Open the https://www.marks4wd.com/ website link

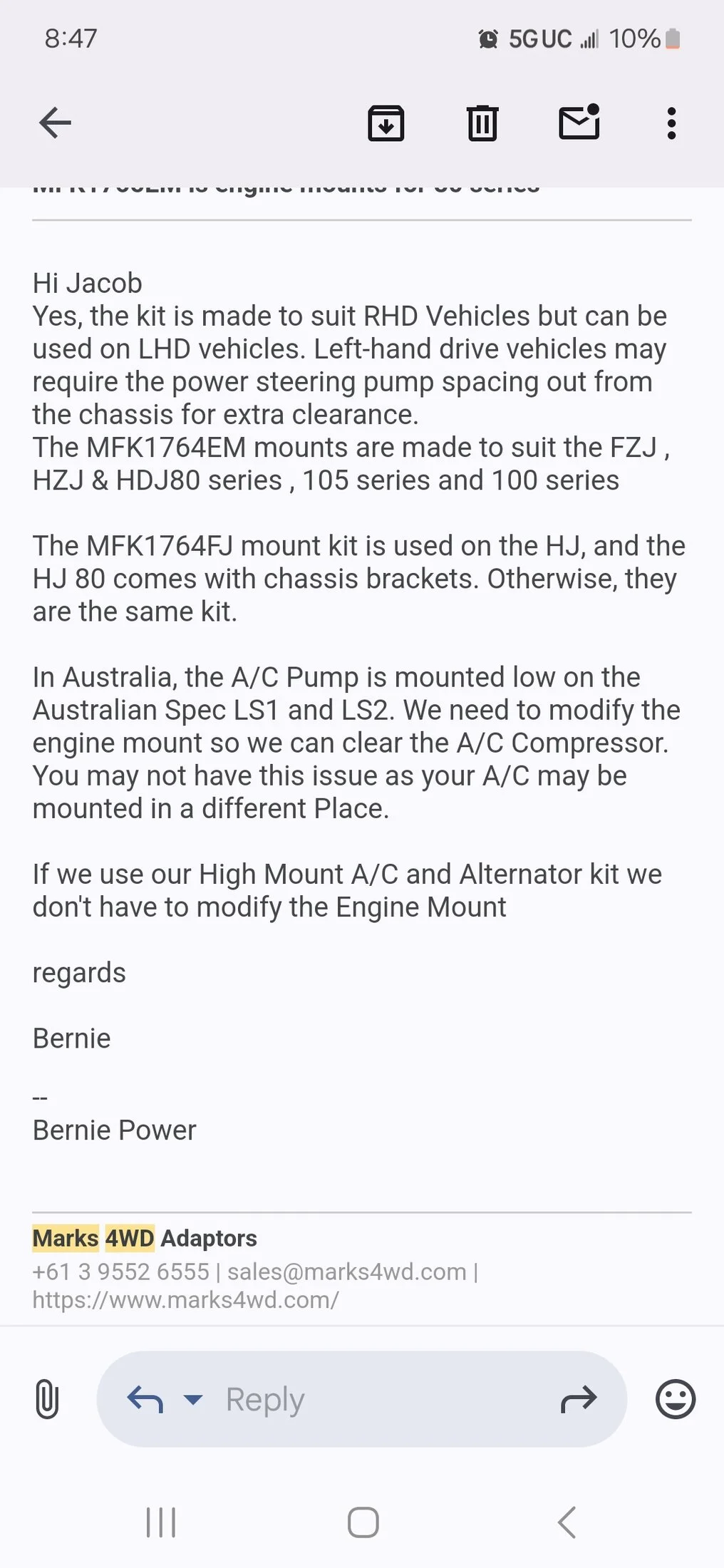tap(186, 1300)
